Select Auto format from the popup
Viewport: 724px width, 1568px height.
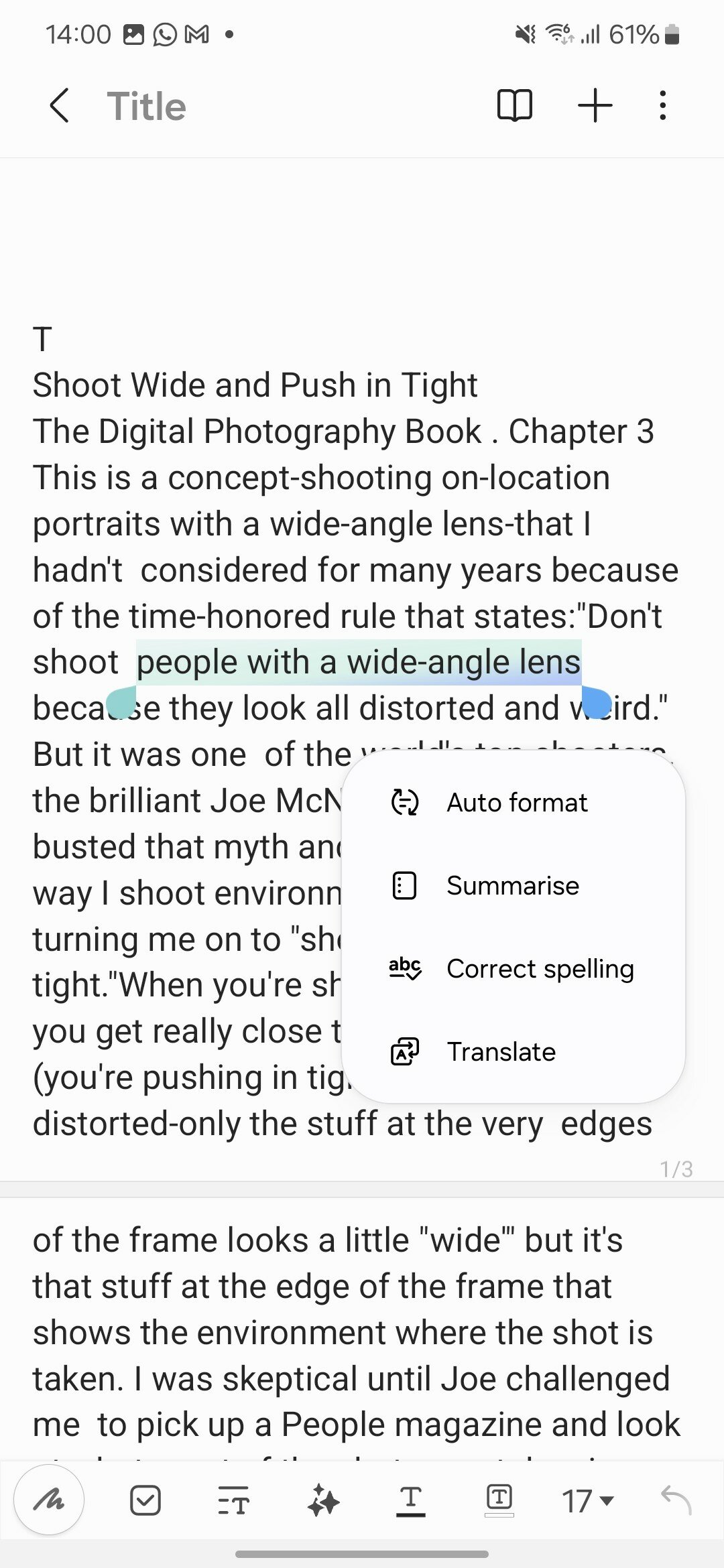point(514,802)
